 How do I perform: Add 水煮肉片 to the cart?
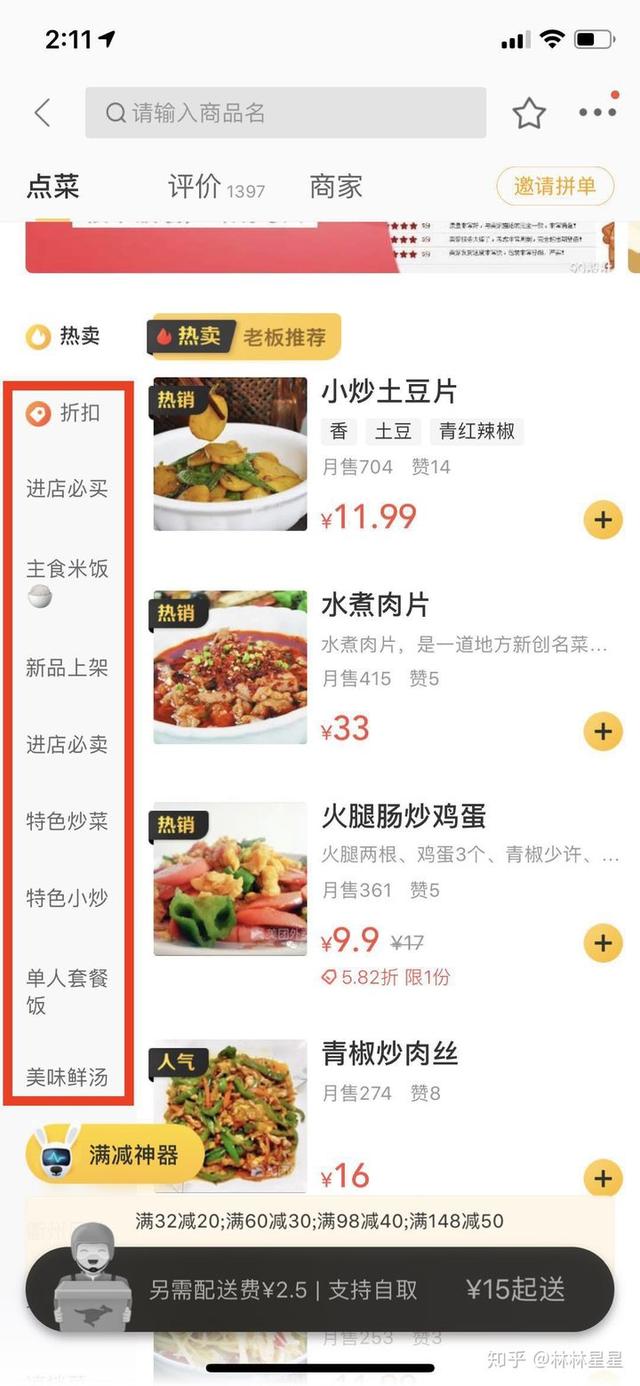click(x=602, y=731)
